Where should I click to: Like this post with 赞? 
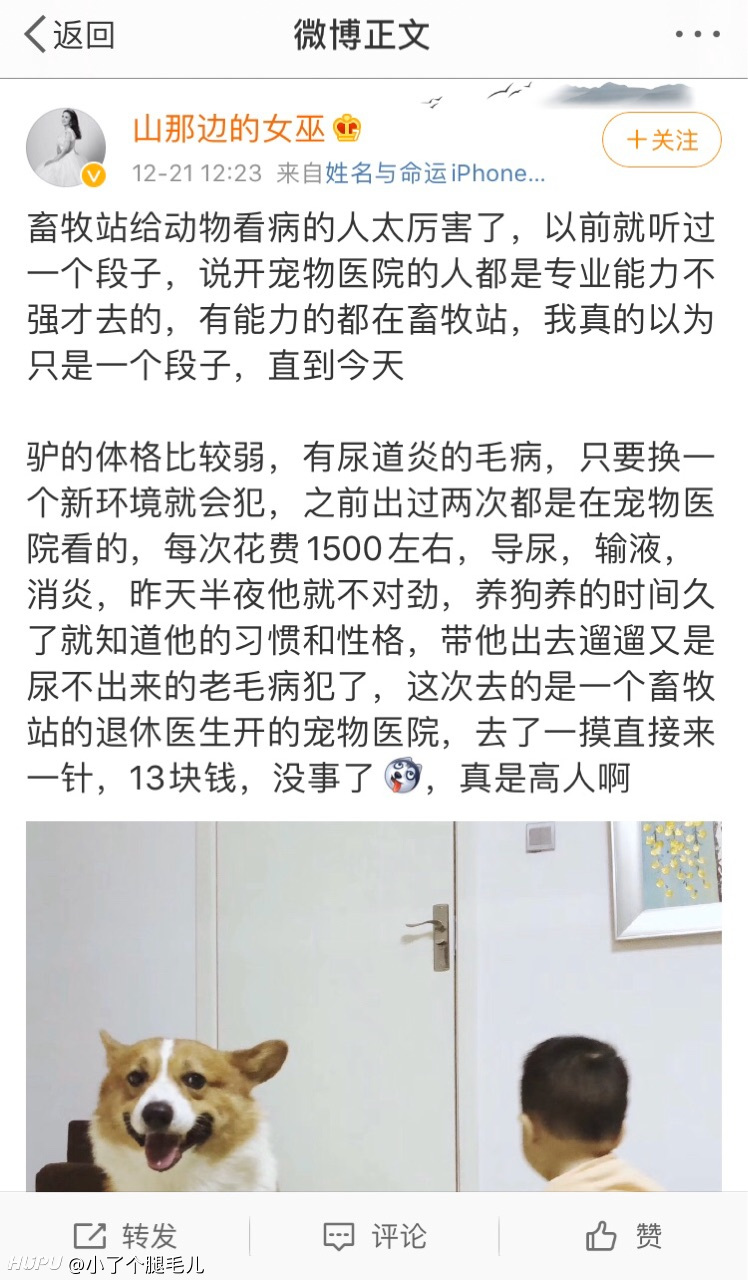624,1237
